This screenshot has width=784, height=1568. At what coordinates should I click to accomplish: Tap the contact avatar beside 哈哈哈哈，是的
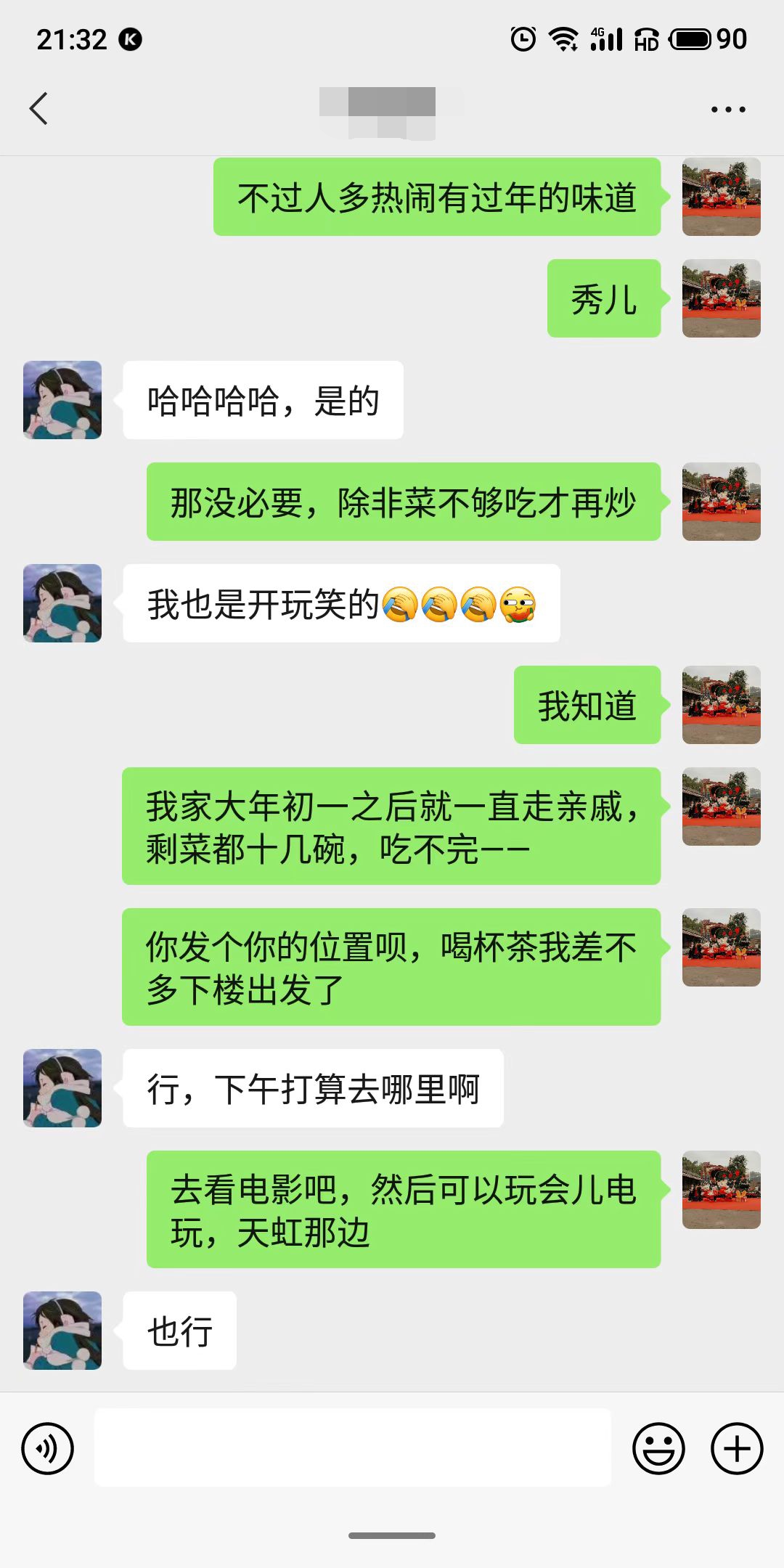click(x=62, y=400)
